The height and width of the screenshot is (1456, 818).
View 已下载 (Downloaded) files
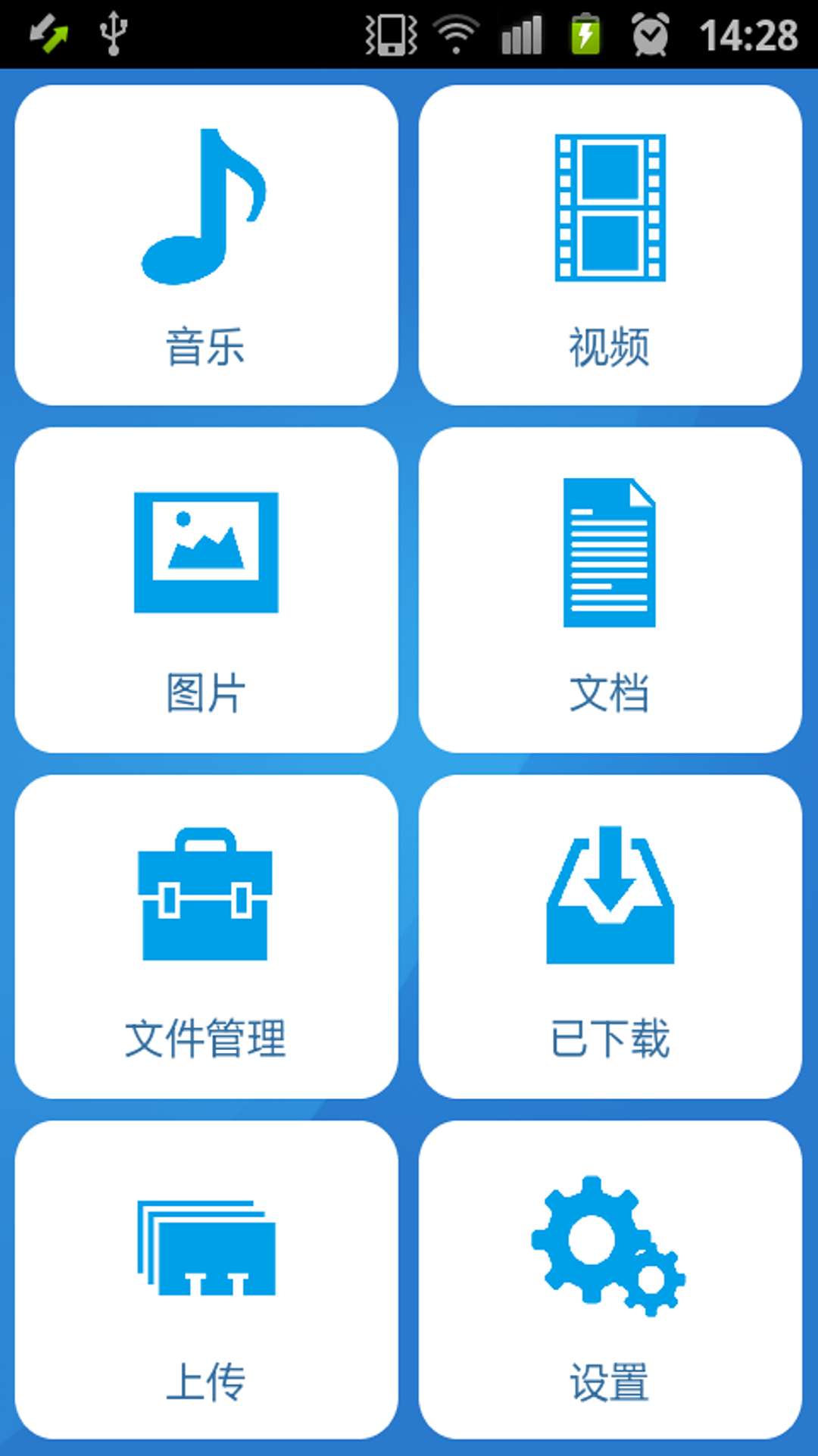click(x=610, y=936)
